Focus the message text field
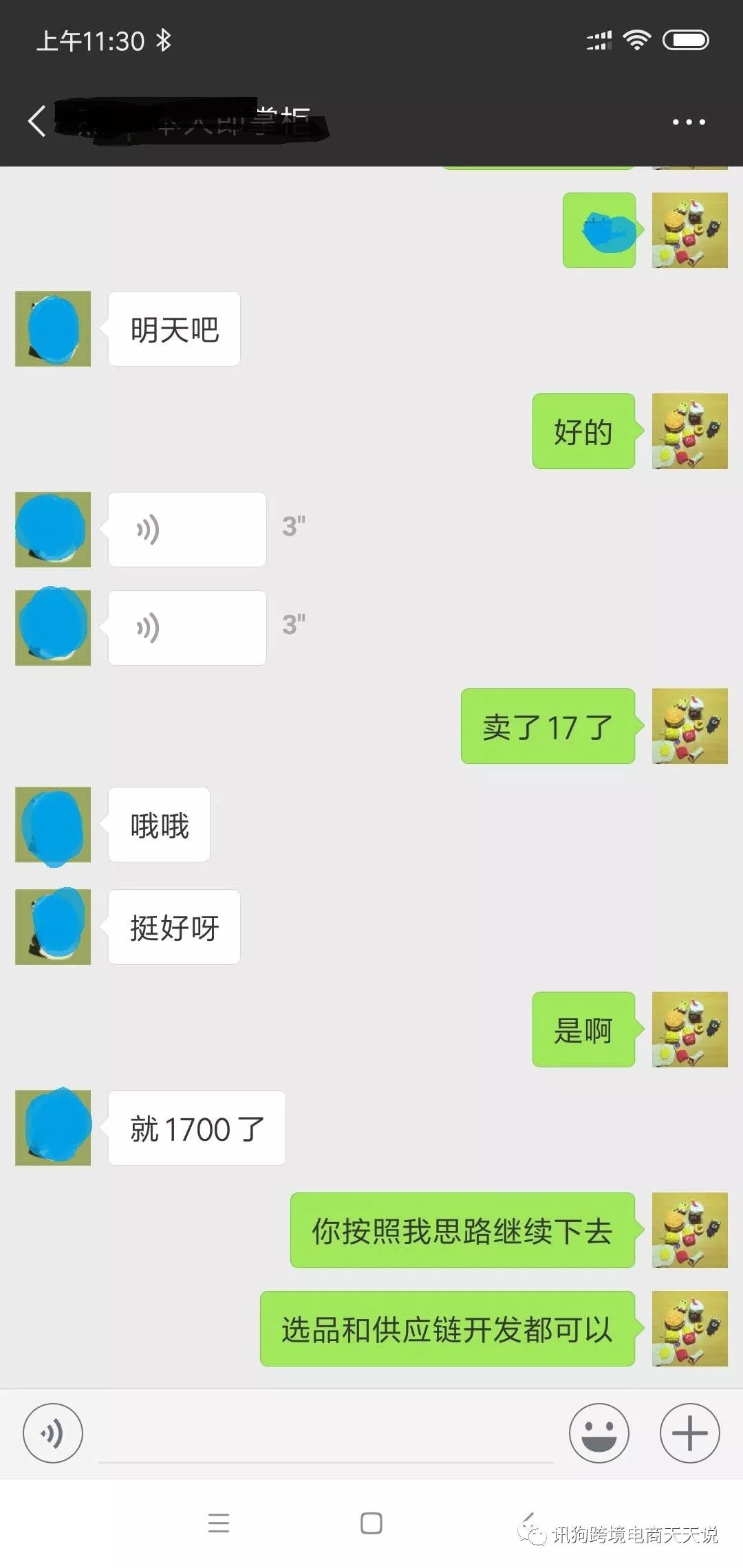The width and height of the screenshot is (743, 1568). (325, 1435)
